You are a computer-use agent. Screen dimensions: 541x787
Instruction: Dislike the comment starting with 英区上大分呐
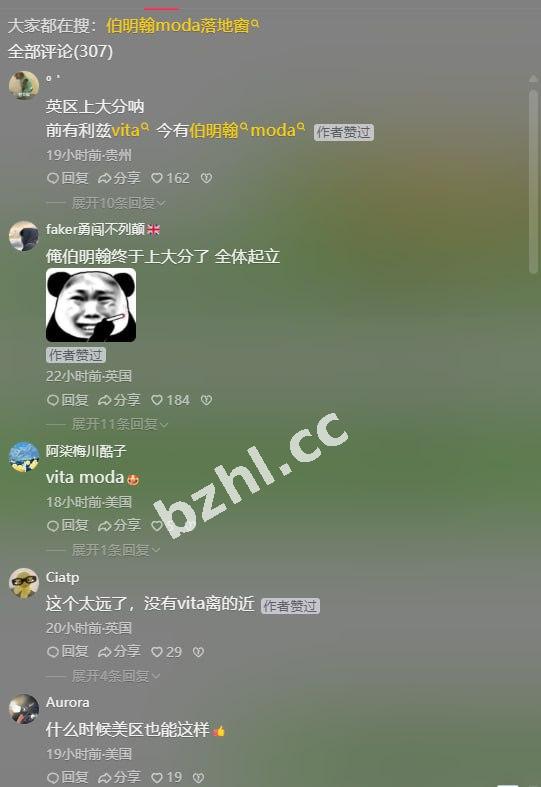point(206,178)
